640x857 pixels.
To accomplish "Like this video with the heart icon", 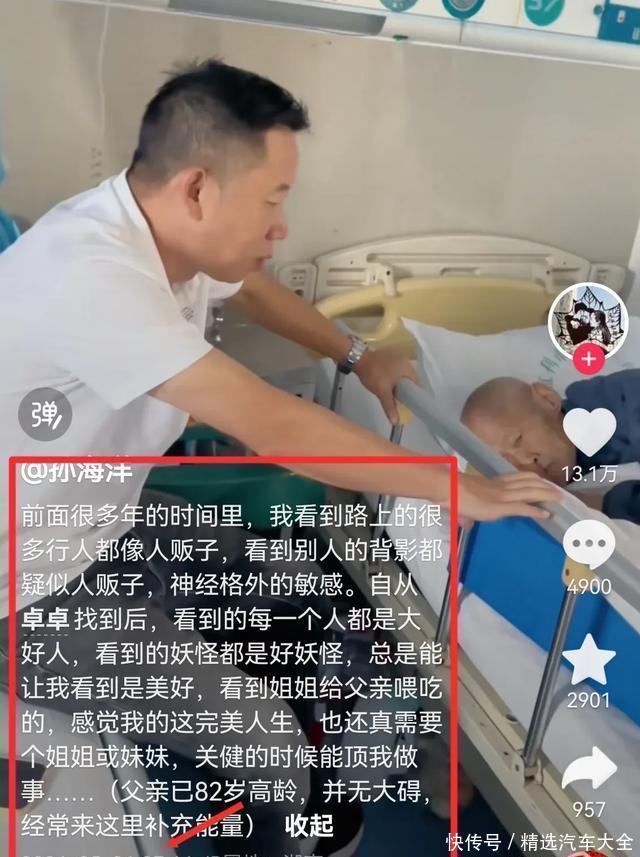I will pyautogui.click(x=589, y=431).
